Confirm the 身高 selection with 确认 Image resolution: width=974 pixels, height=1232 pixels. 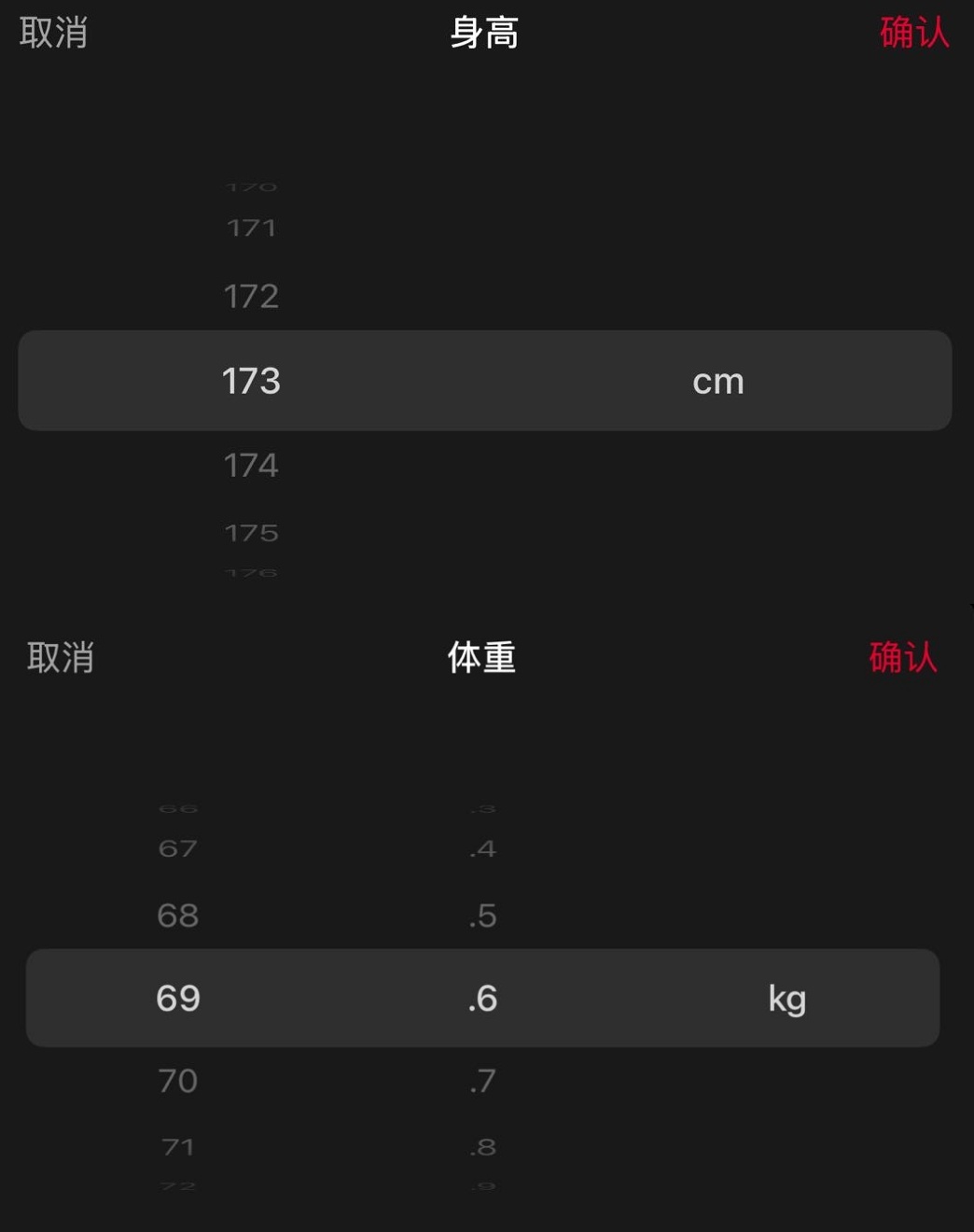pos(913,34)
